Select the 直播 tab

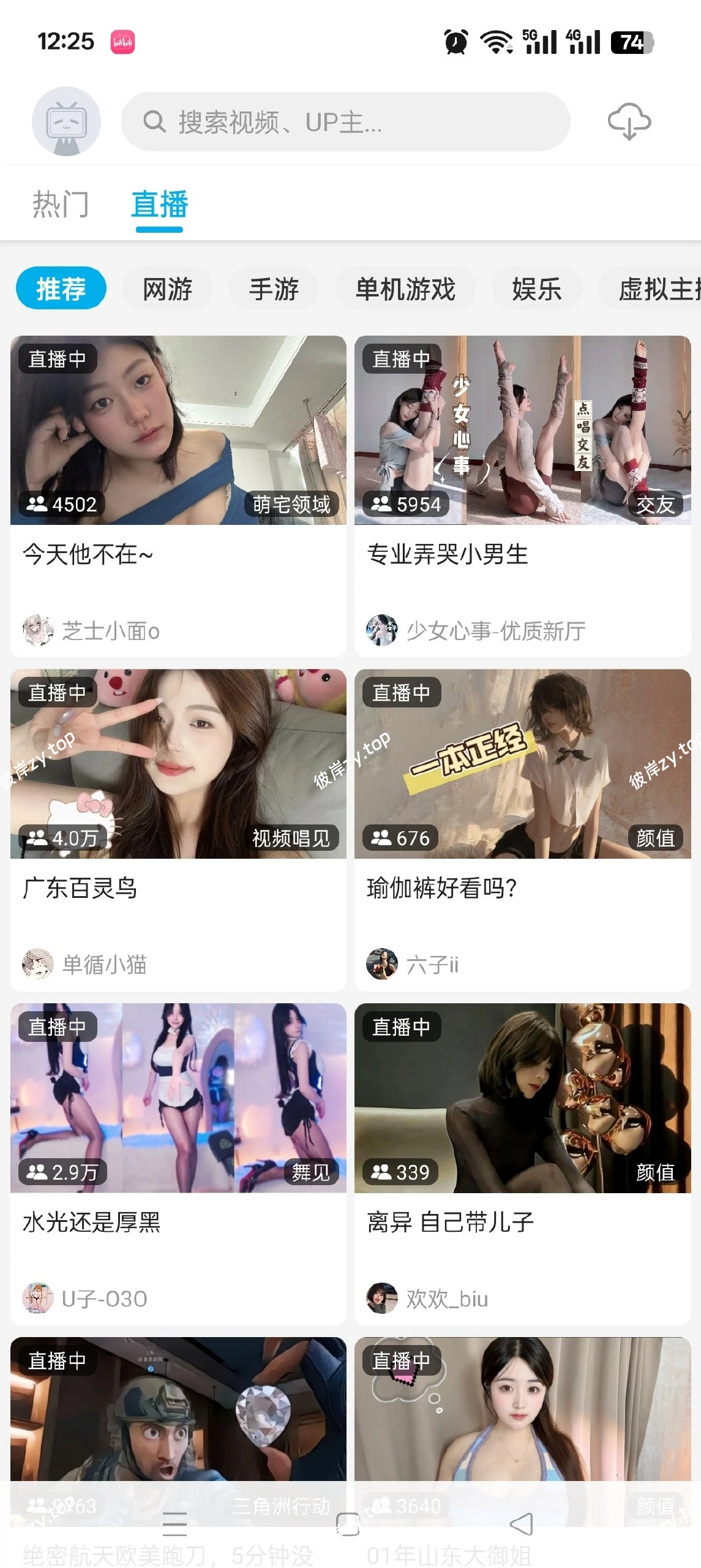coord(159,205)
